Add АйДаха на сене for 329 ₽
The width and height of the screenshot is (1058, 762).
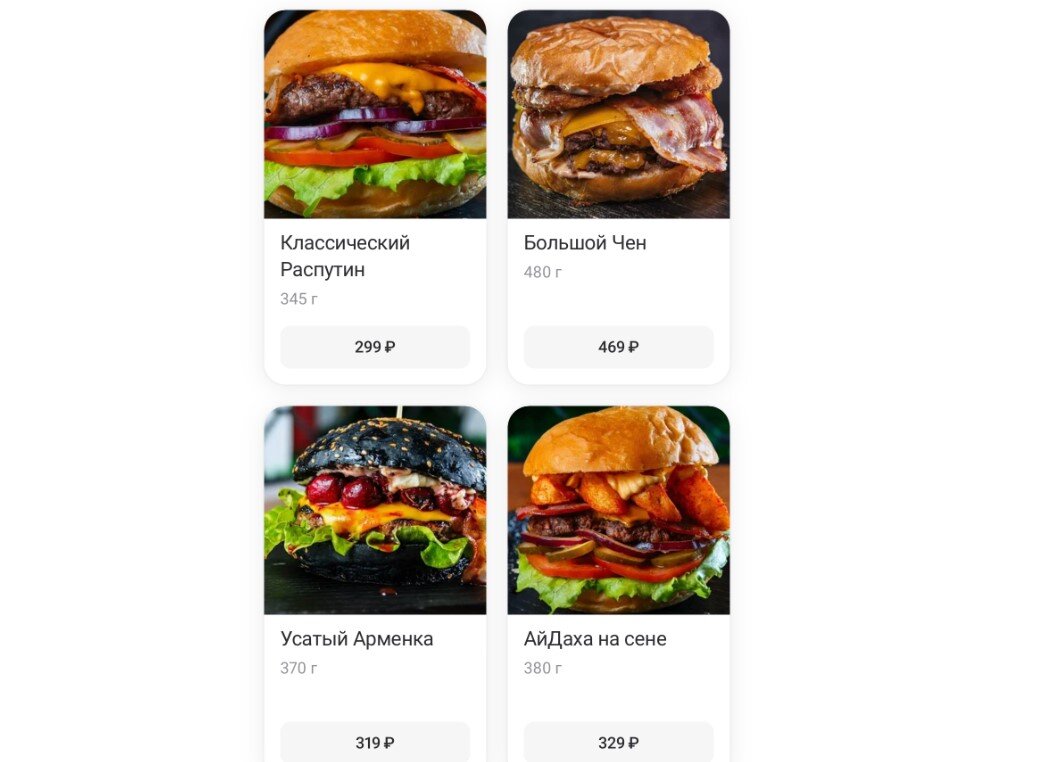point(618,742)
